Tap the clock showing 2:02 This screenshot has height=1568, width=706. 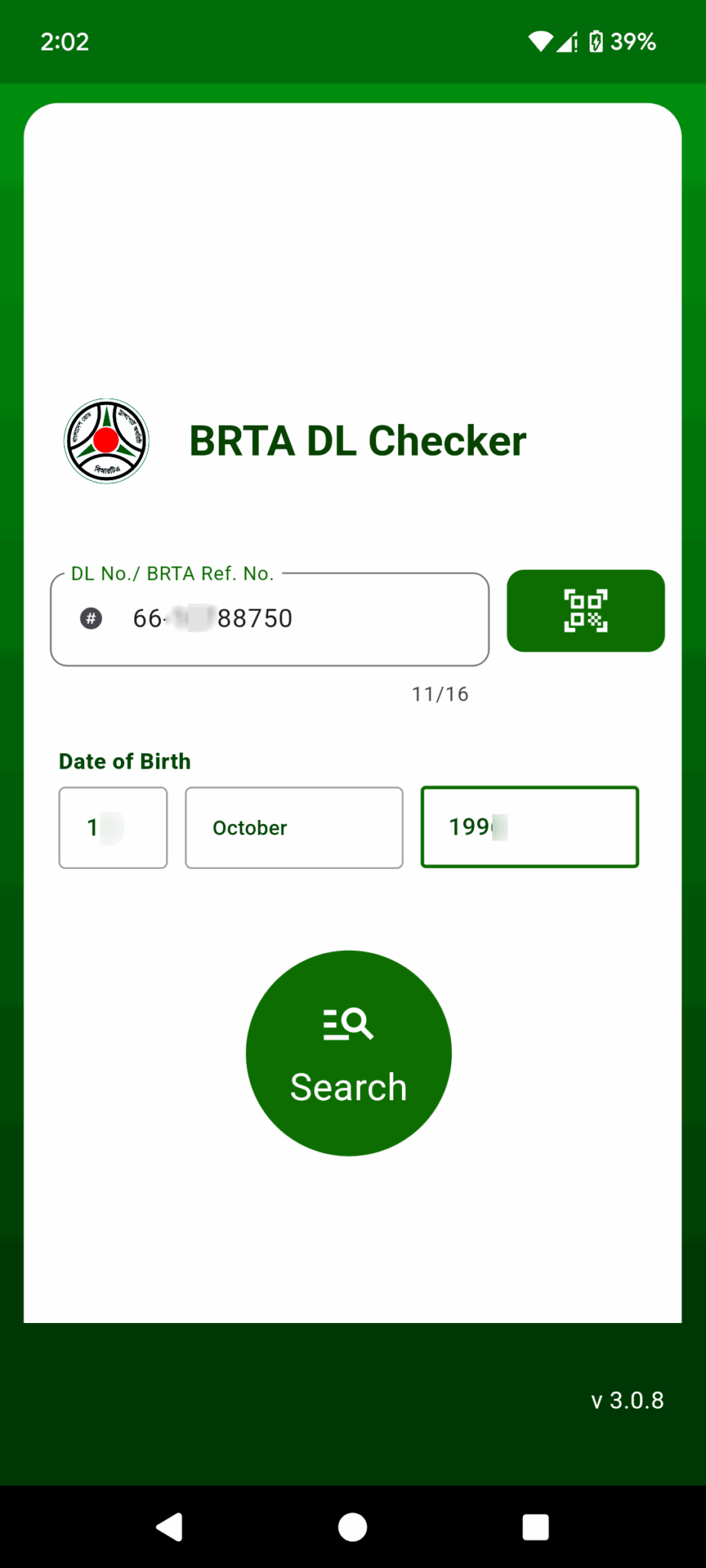[64, 41]
